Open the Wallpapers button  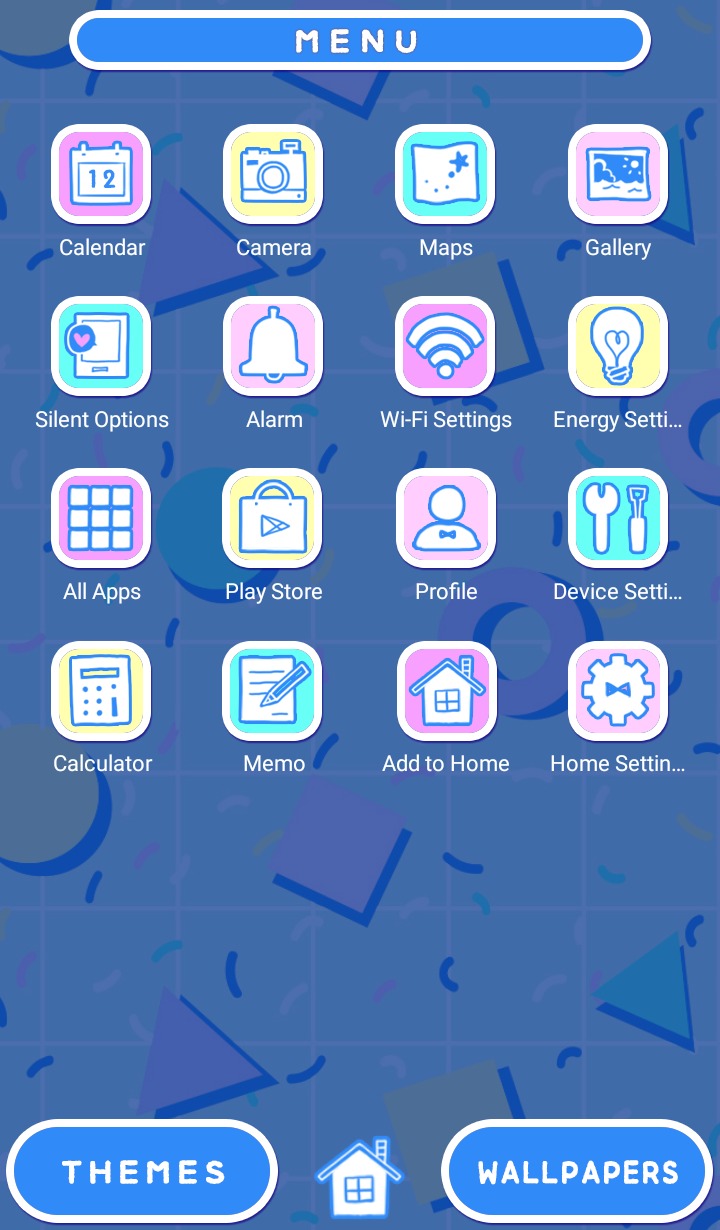577,1172
